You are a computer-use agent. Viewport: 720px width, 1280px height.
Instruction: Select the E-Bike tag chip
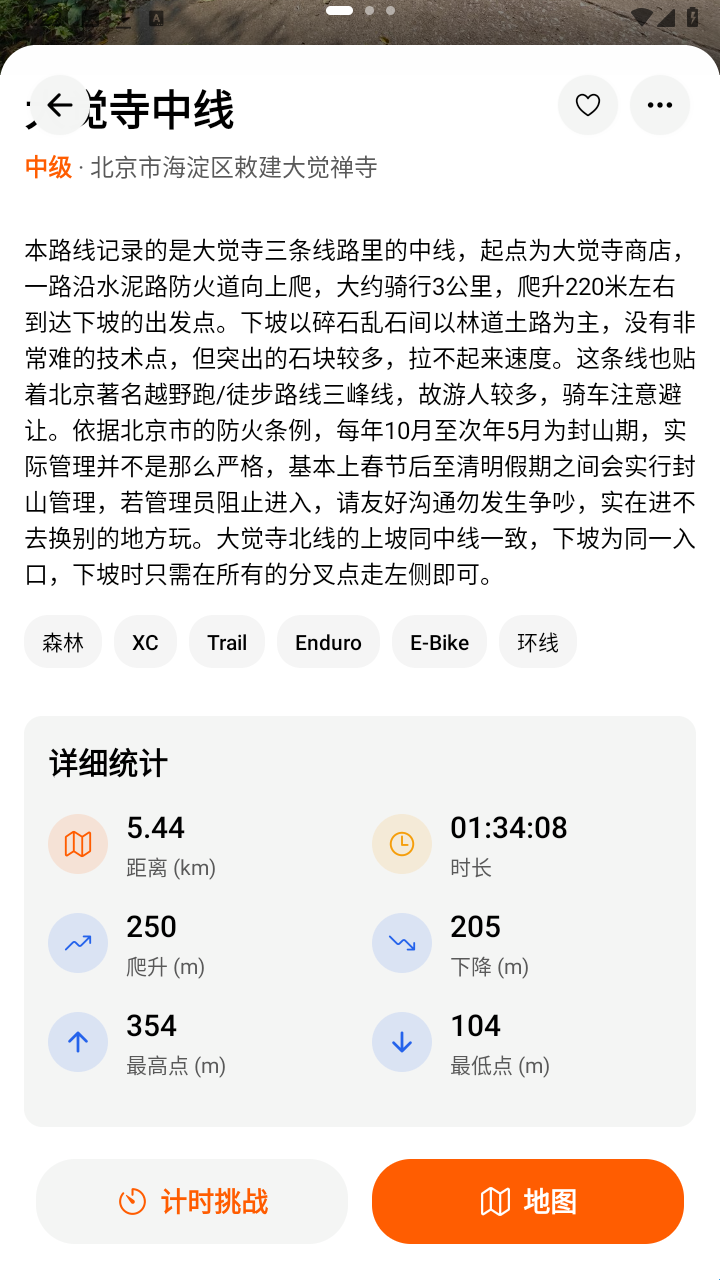click(439, 642)
